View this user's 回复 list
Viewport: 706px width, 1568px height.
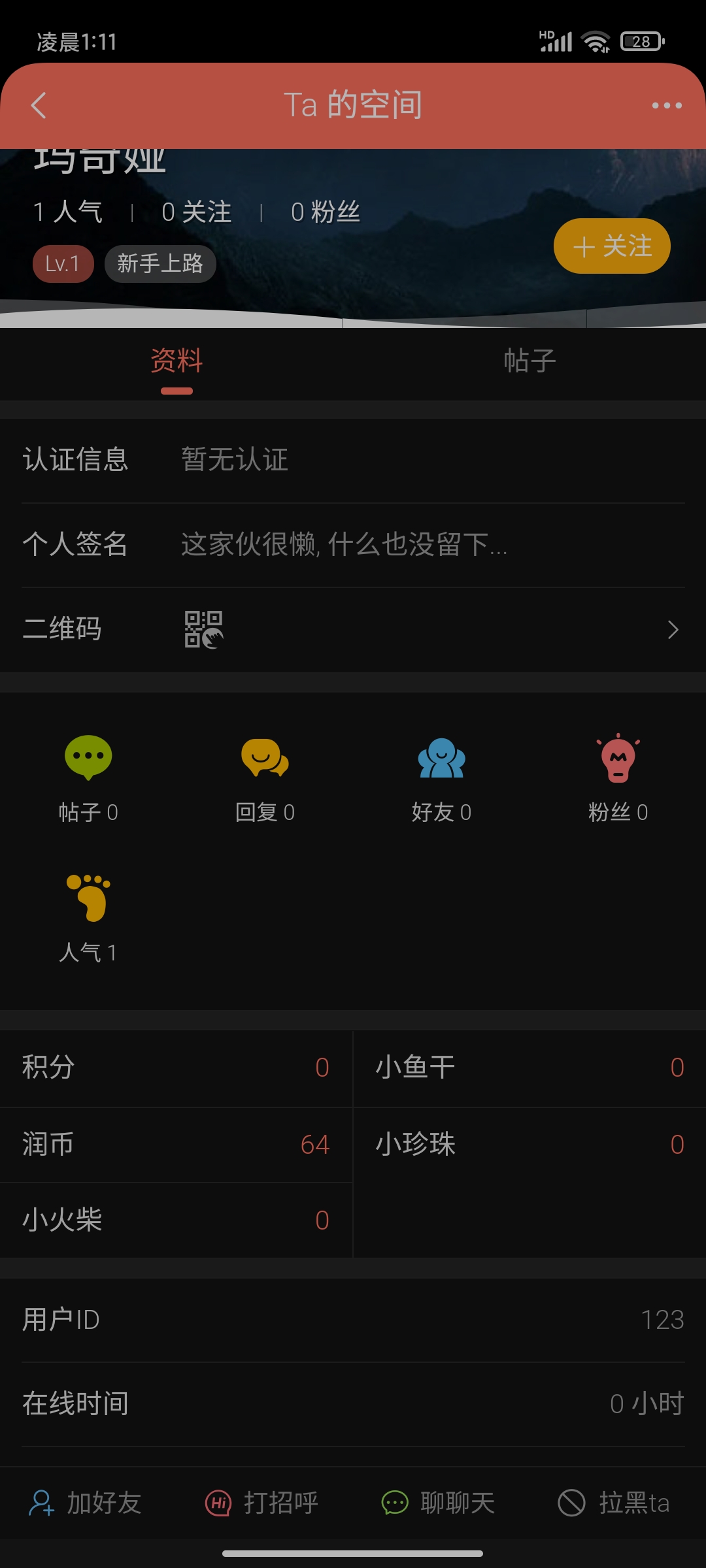[265, 777]
